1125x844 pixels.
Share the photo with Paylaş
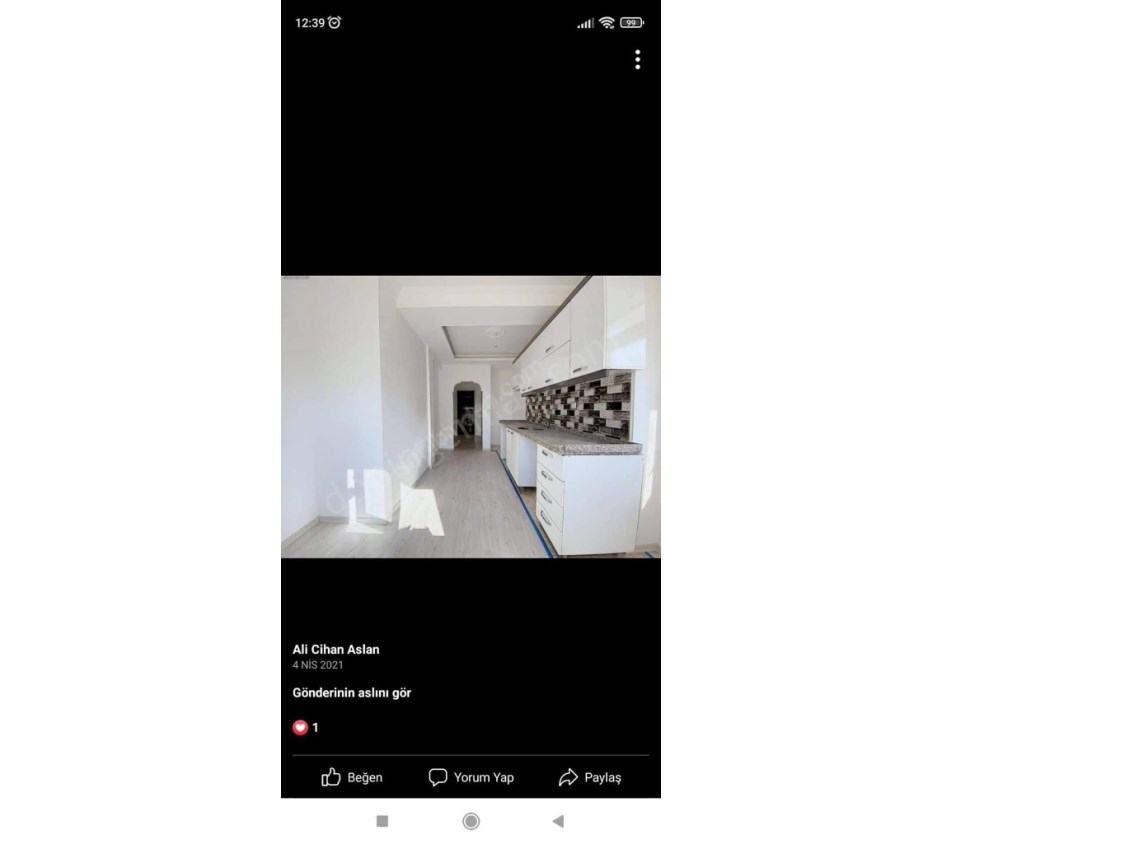tap(590, 777)
